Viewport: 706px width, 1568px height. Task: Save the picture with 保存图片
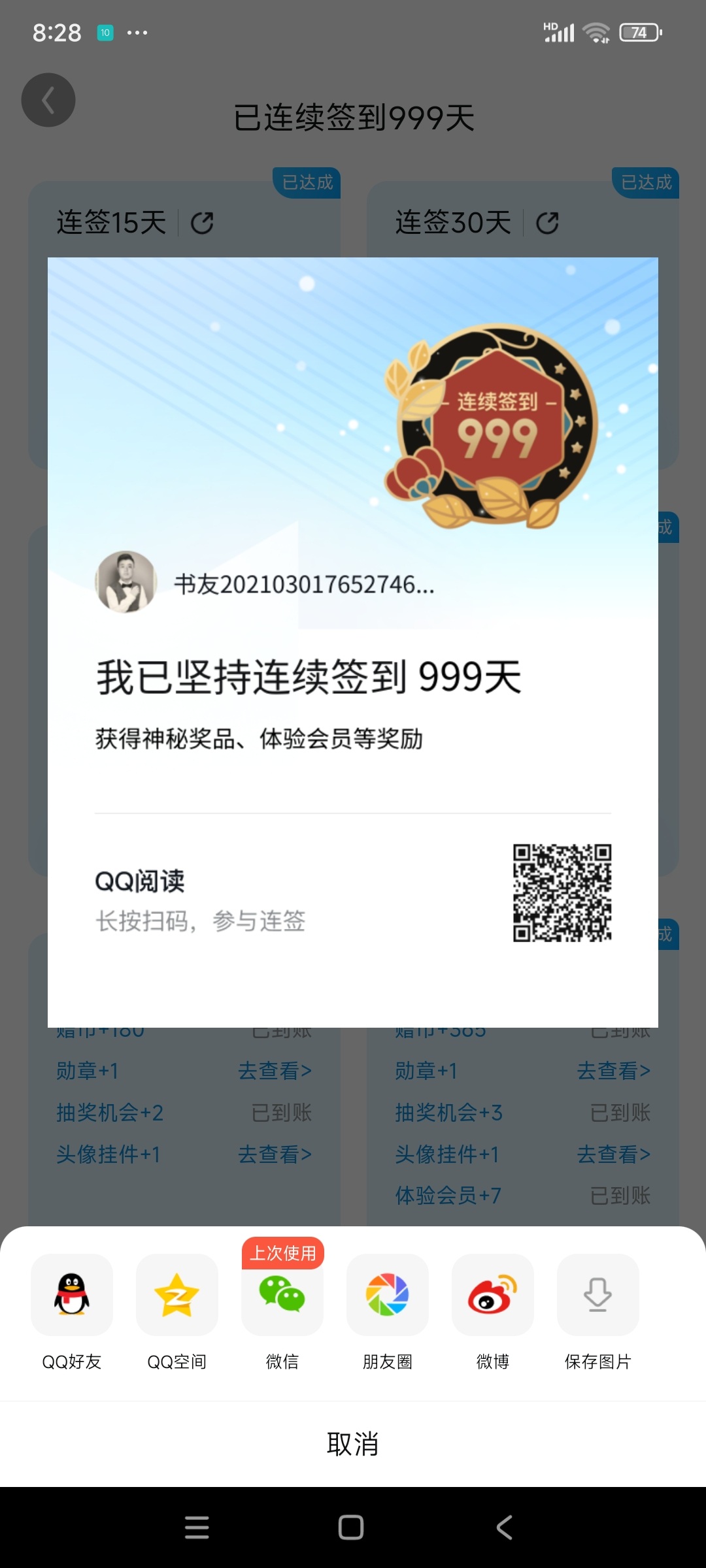pyautogui.click(x=597, y=1295)
